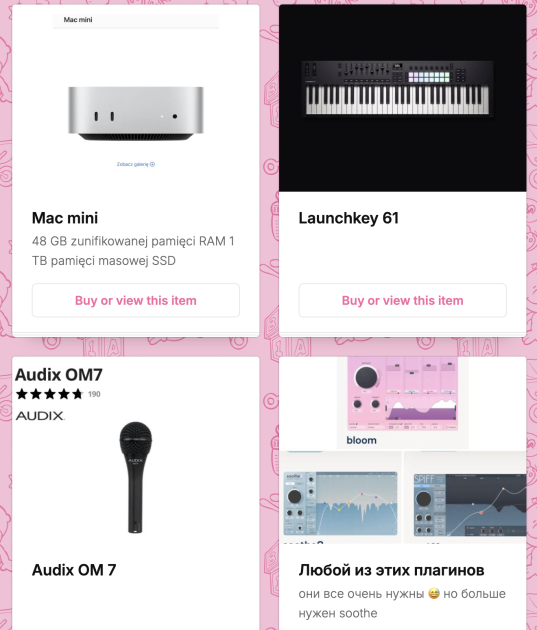Tap Buy or view this item for Launchkey 61
This screenshot has width=537, height=630.
(x=402, y=300)
